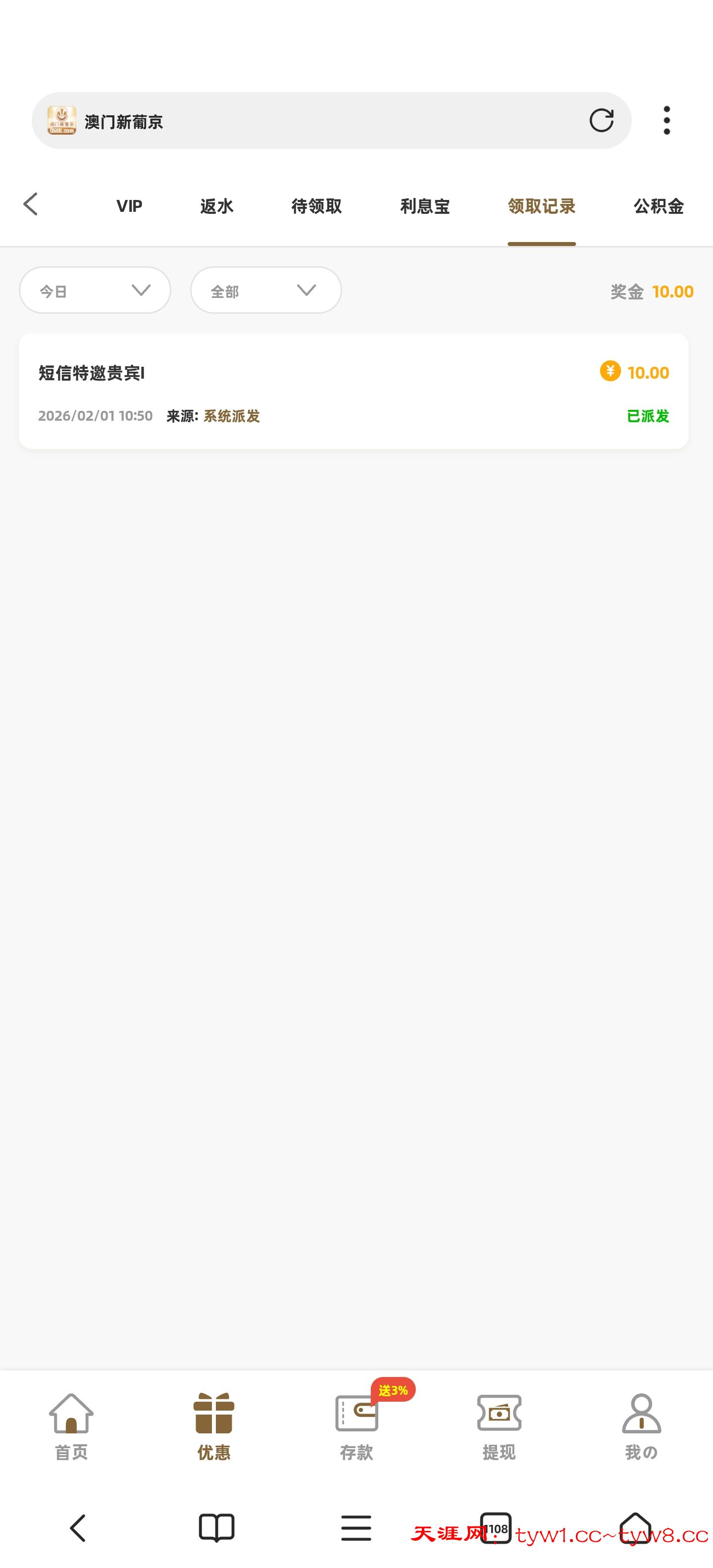Expand the 全部 type filter dropdown
The height and width of the screenshot is (1568, 713).
tap(265, 291)
